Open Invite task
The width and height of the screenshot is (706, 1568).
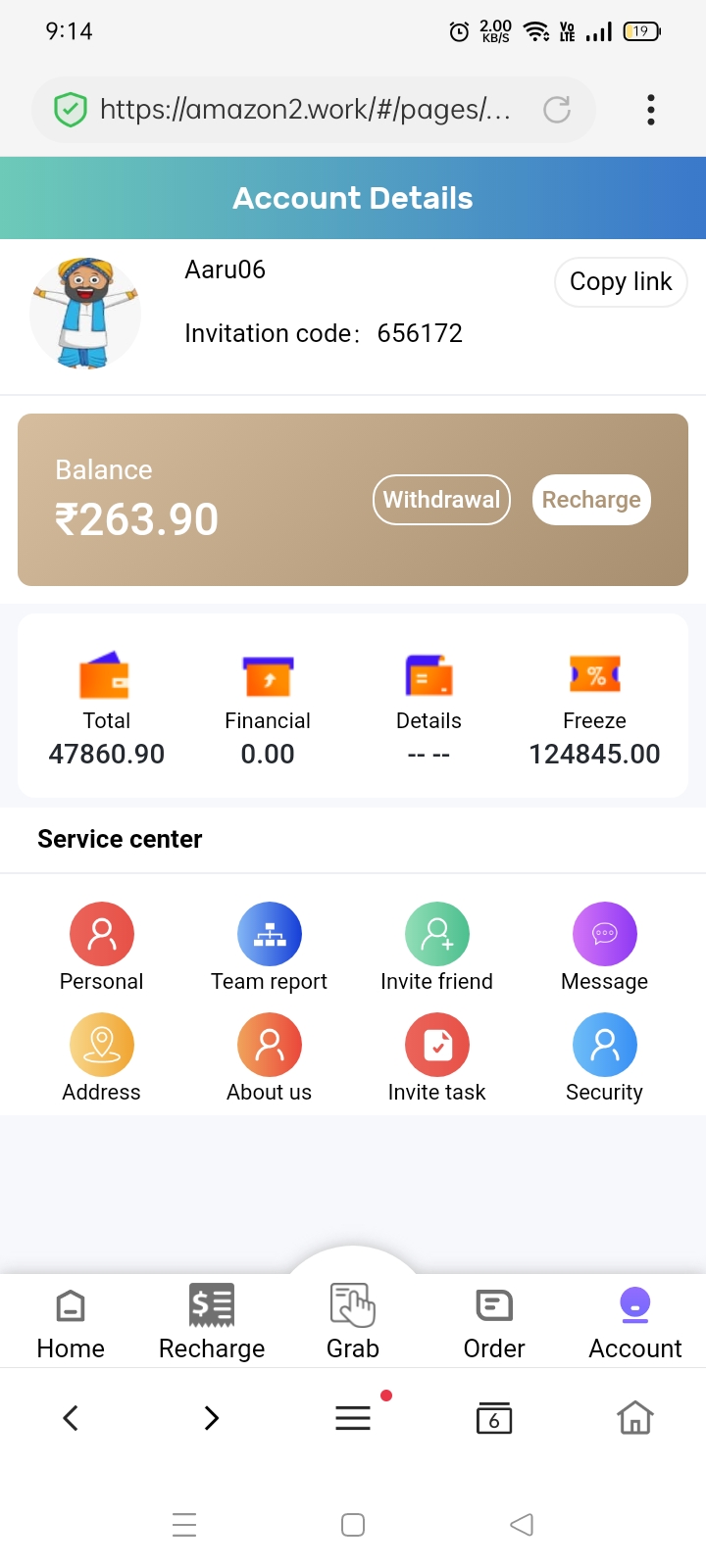[437, 1058]
